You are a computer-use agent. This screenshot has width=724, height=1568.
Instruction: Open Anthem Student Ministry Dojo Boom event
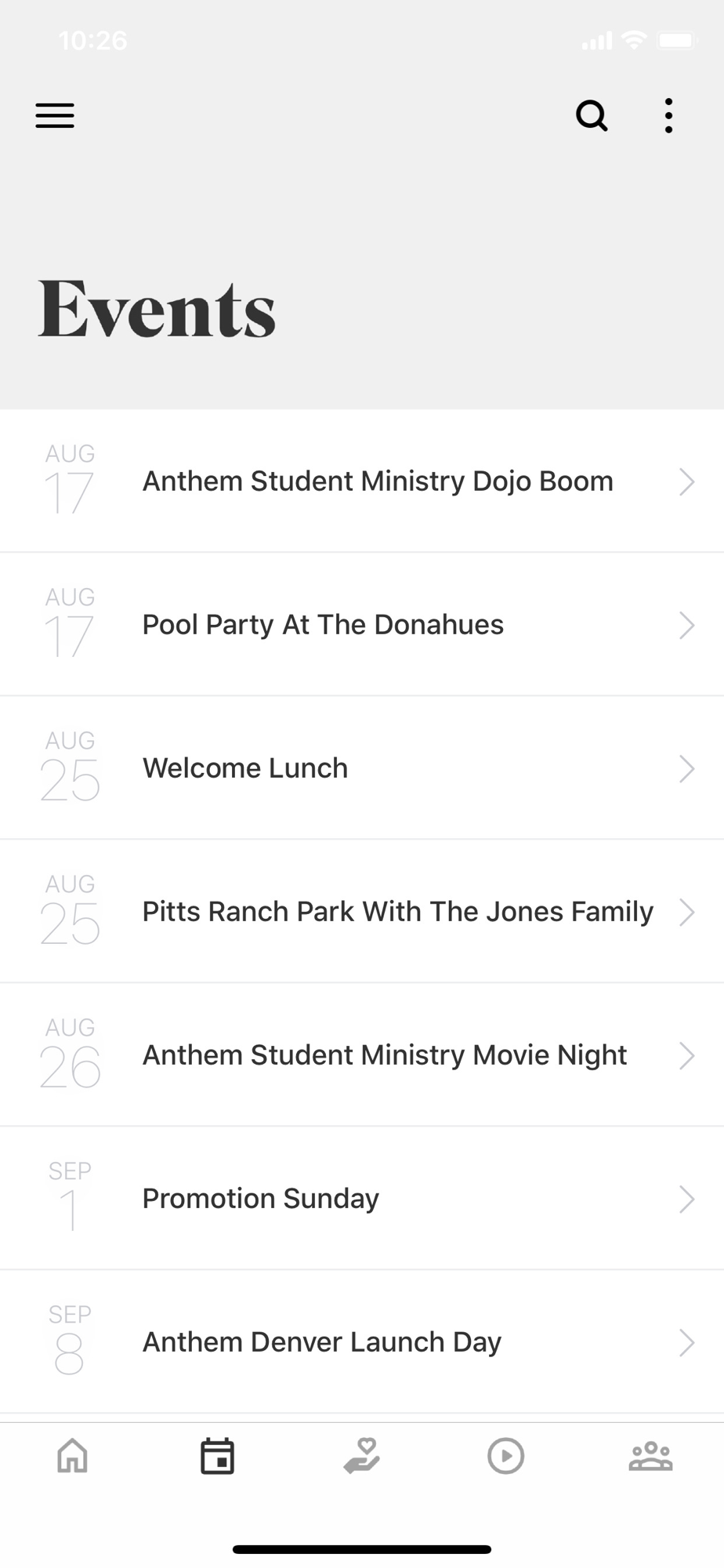tap(362, 481)
